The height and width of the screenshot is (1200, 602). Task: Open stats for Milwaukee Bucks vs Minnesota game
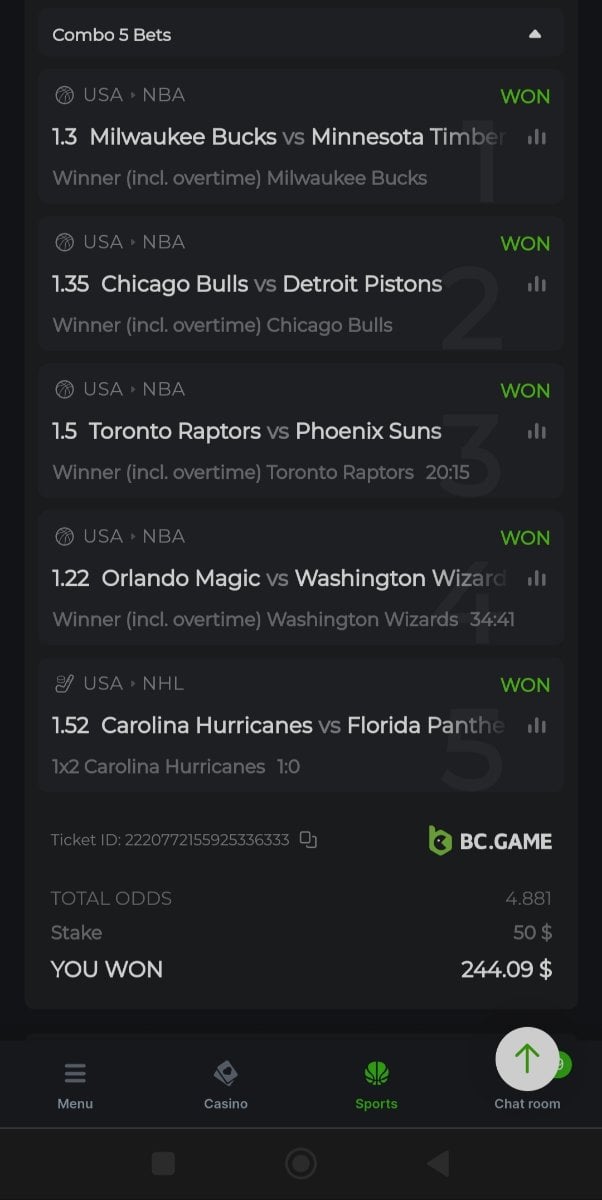537,137
